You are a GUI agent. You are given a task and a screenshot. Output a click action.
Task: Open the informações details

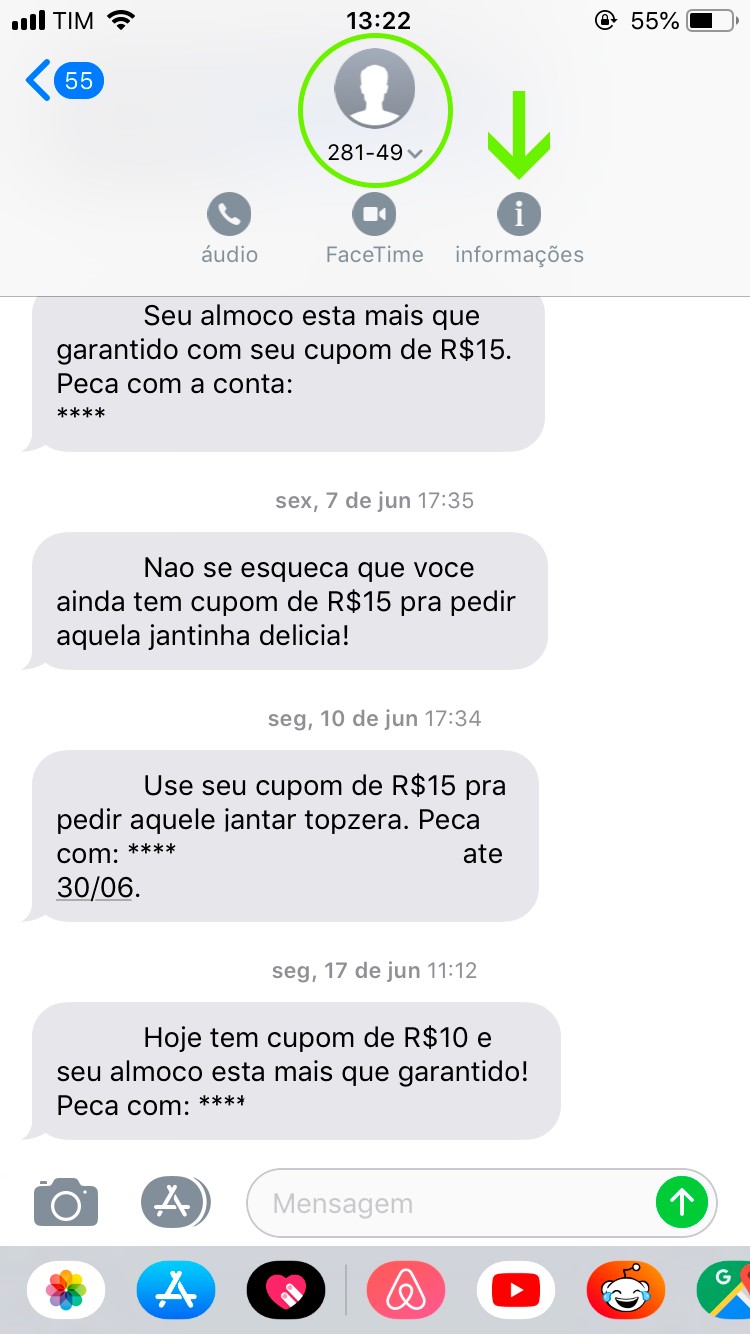519,214
